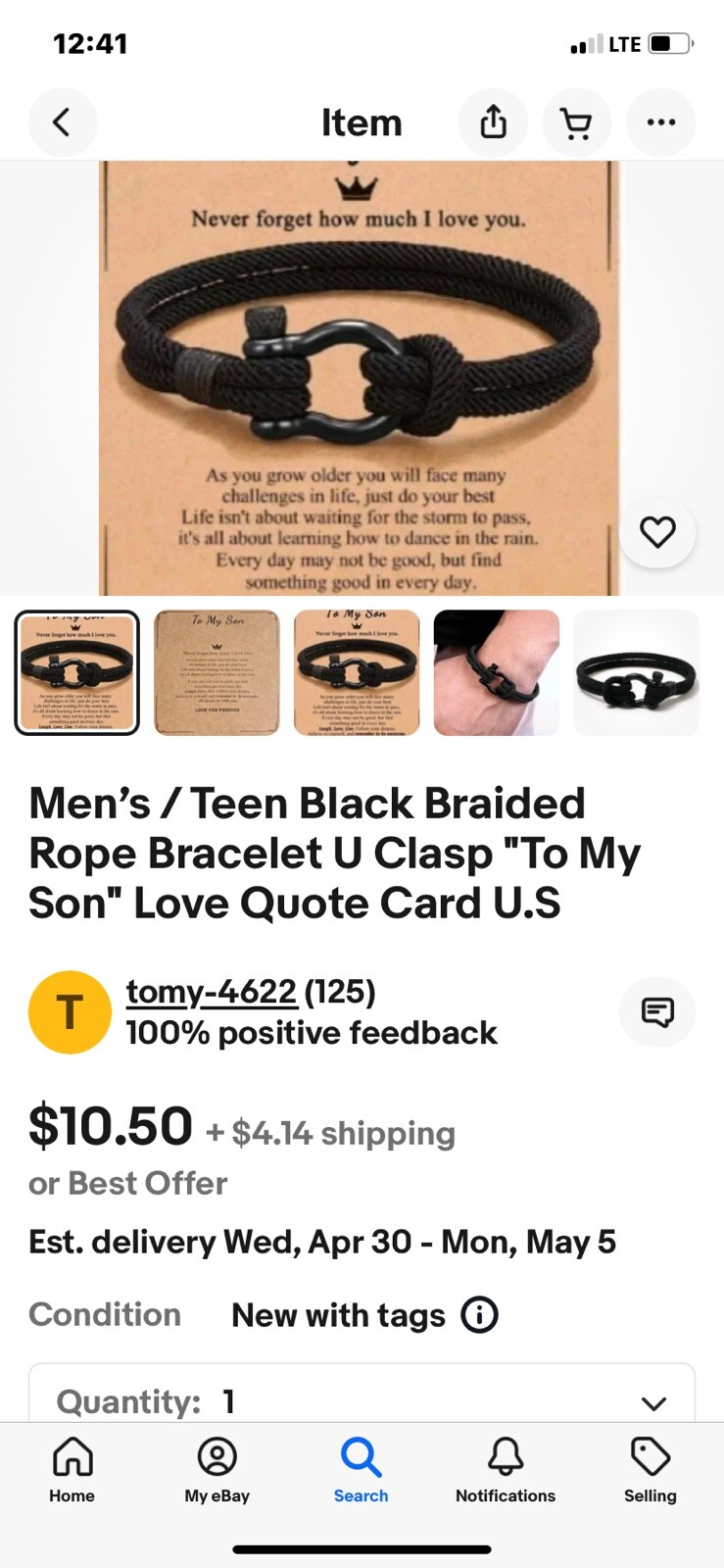The width and height of the screenshot is (724, 1568).
Task: Message the seller via chat icon
Action: [x=657, y=1011]
